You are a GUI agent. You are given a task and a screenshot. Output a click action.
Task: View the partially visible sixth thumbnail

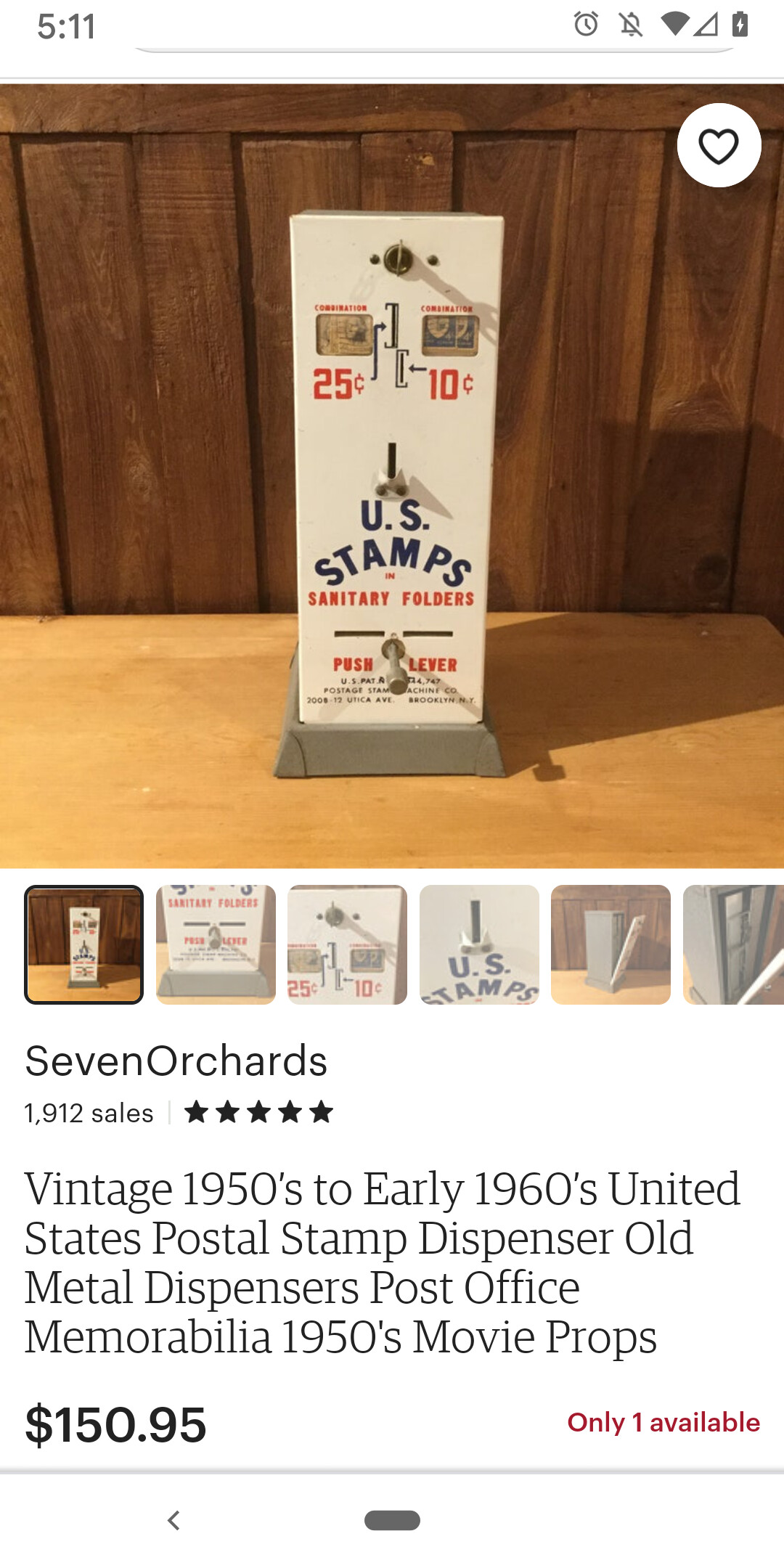(733, 944)
